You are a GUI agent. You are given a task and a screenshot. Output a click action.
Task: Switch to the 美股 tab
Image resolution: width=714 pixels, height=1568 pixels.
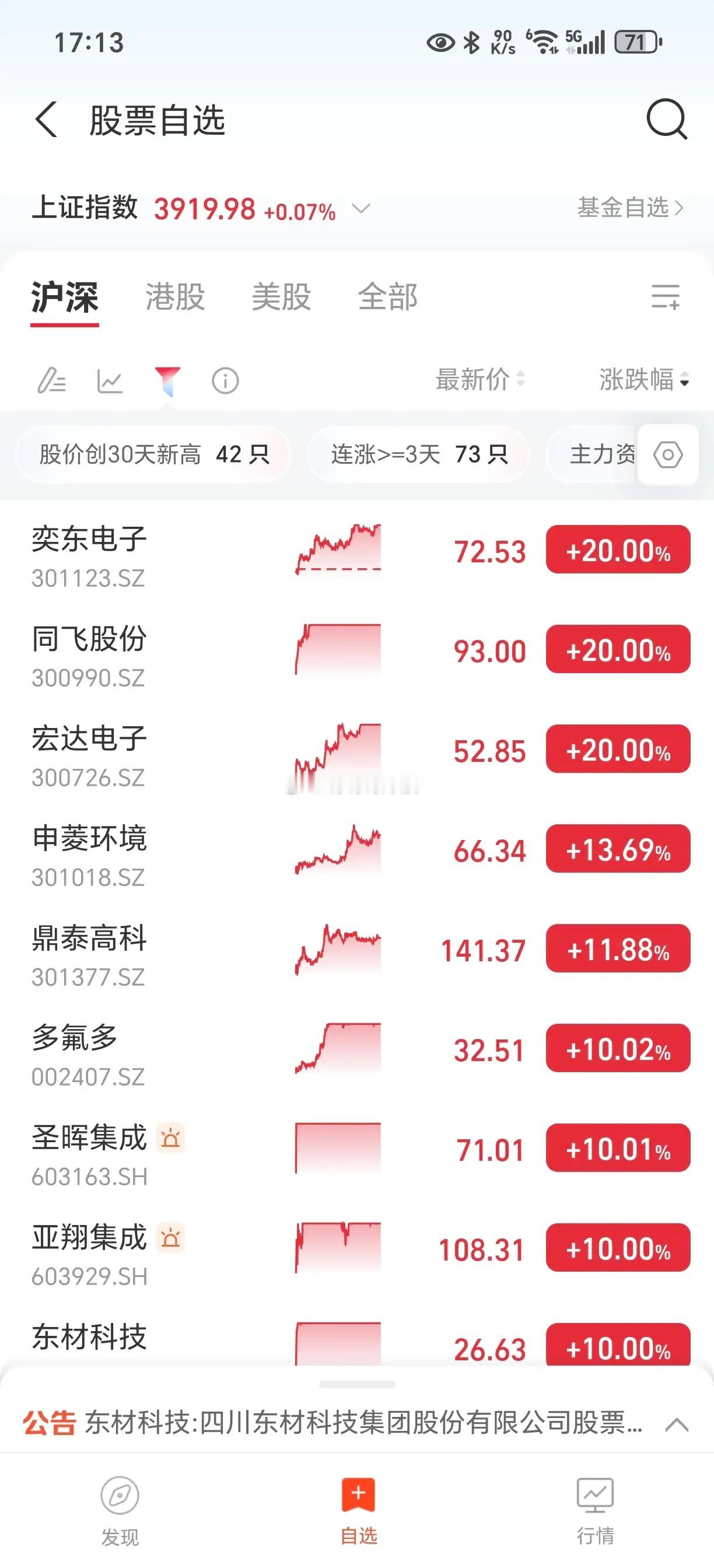[x=281, y=297]
